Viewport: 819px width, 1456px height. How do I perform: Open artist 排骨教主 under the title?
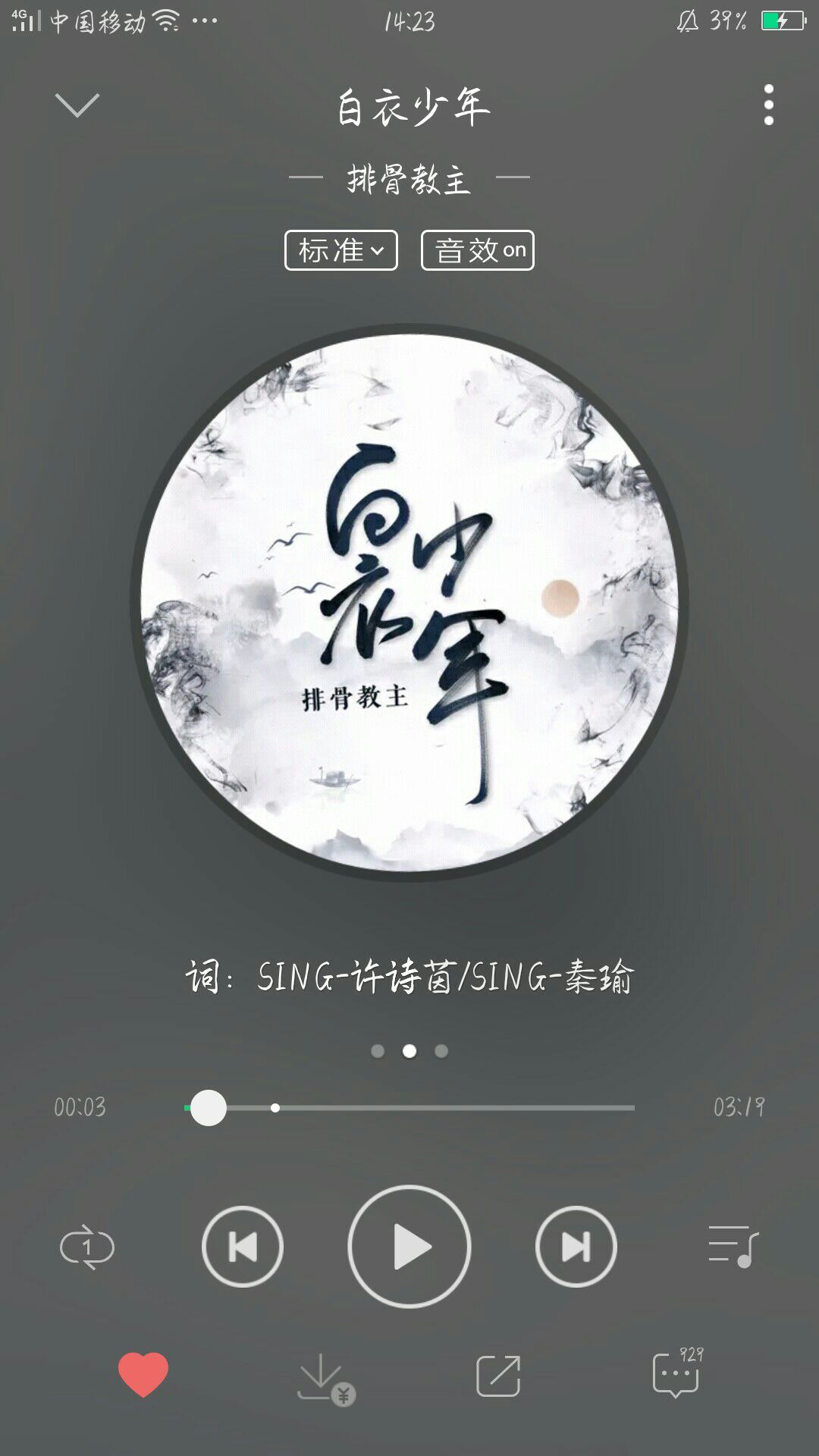point(409,179)
